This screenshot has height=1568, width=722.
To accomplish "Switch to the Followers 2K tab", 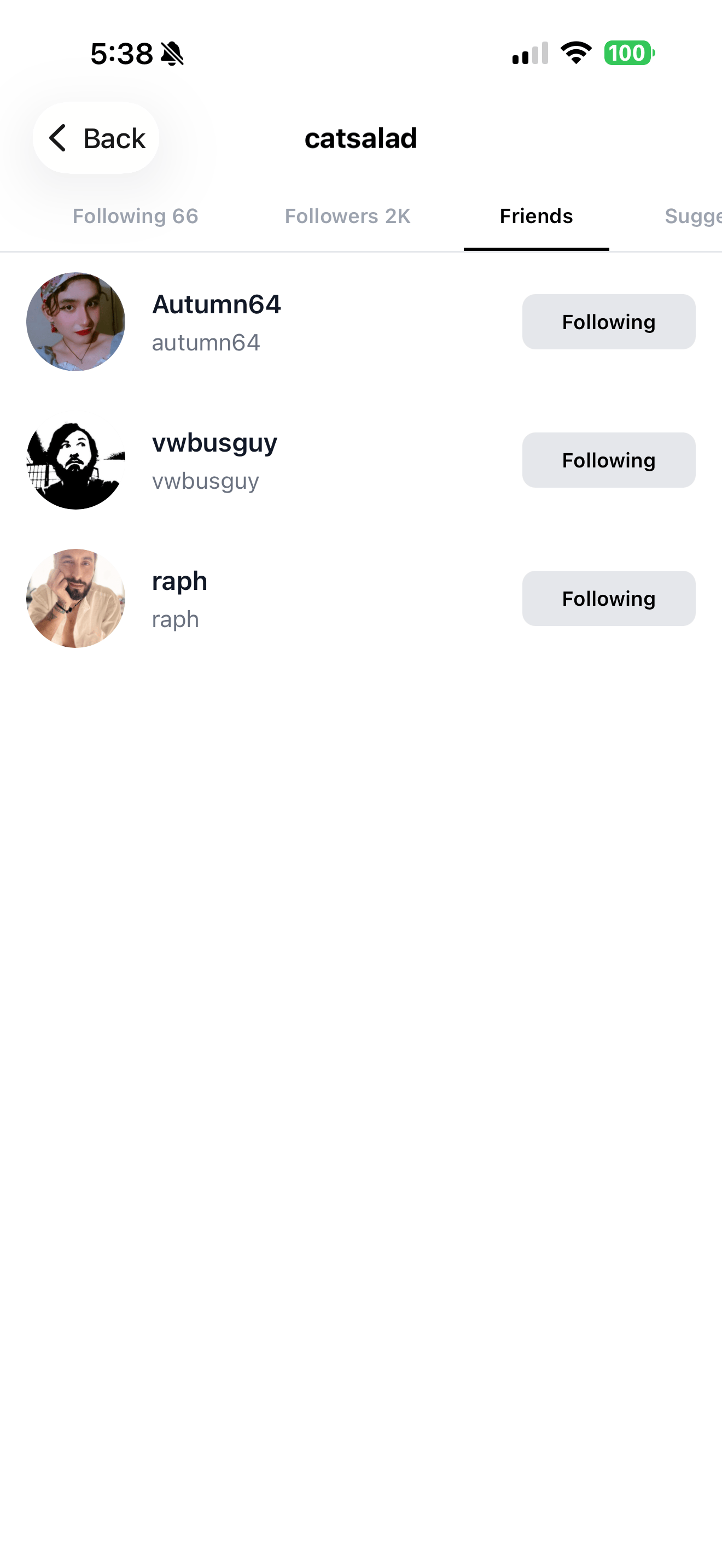I will pos(347,216).
